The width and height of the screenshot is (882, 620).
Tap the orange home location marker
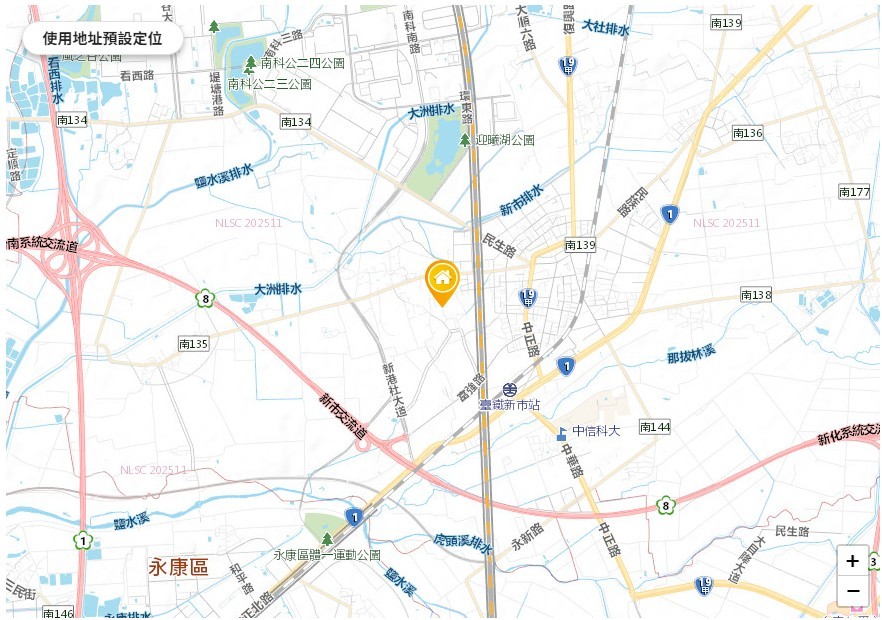coord(442,280)
